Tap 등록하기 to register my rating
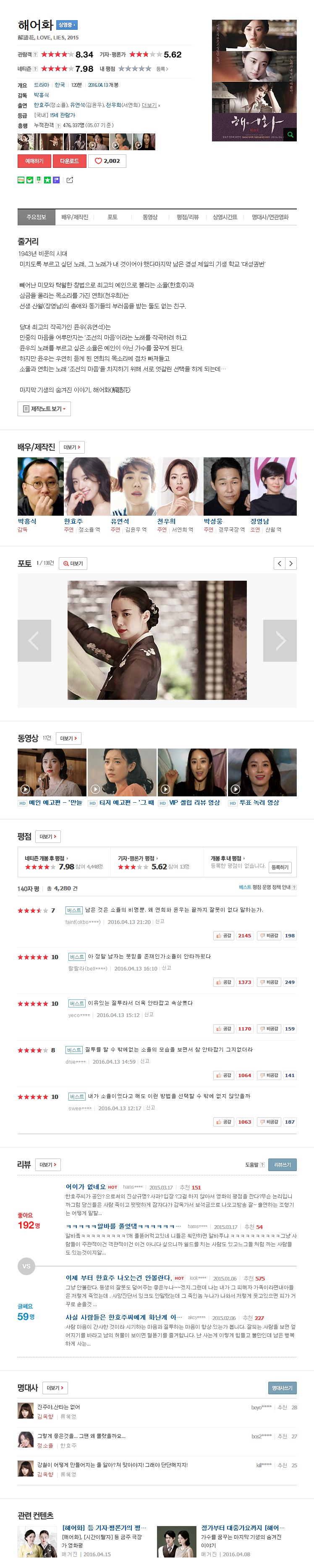This screenshot has width=314, height=1568. click(x=280, y=867)
